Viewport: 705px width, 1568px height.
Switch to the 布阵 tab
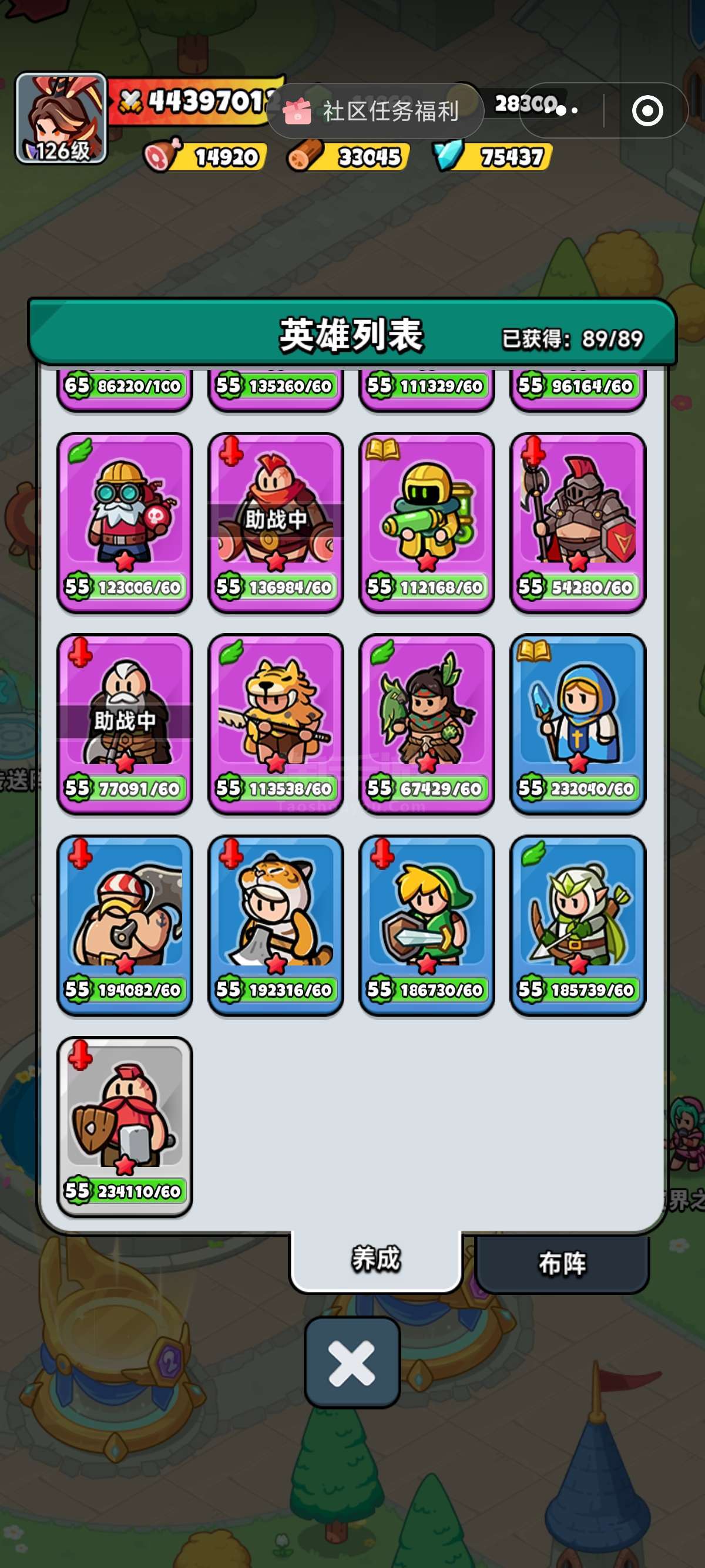[561, 1264]
